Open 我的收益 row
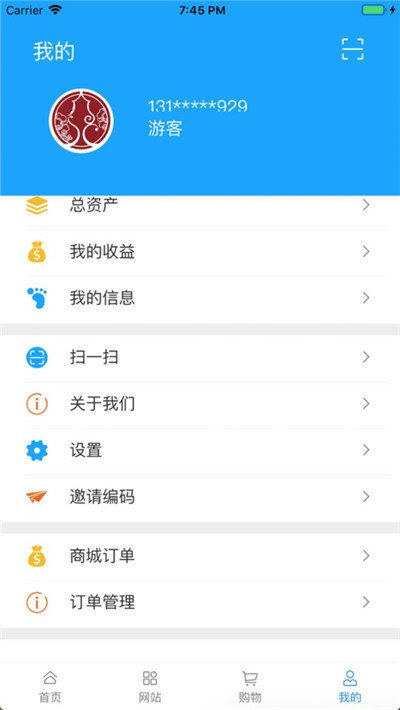This screenshot has height=710, width=400. 200,252
